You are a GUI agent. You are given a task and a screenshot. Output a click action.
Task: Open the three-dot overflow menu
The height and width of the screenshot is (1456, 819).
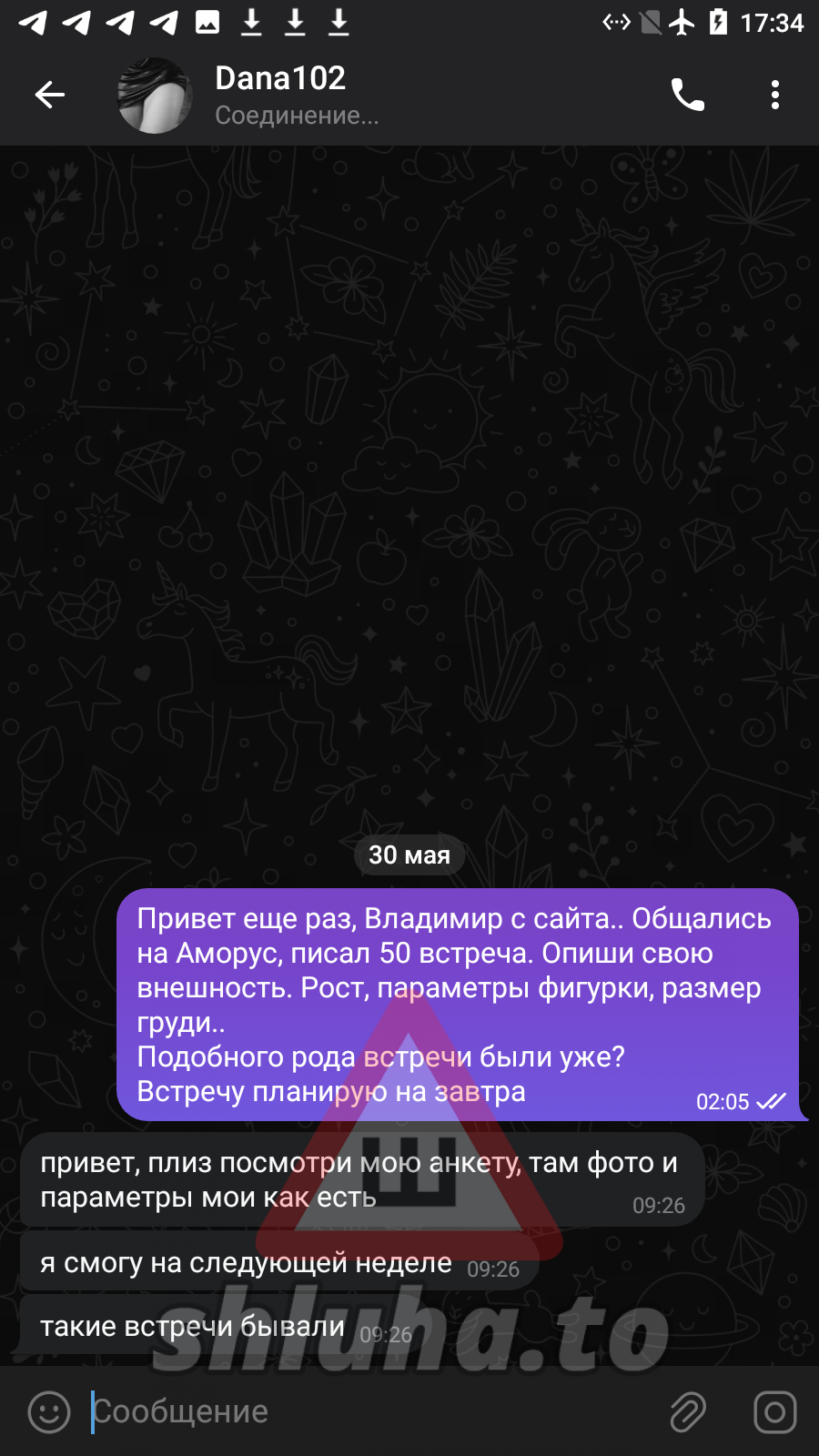coord(774,95)
